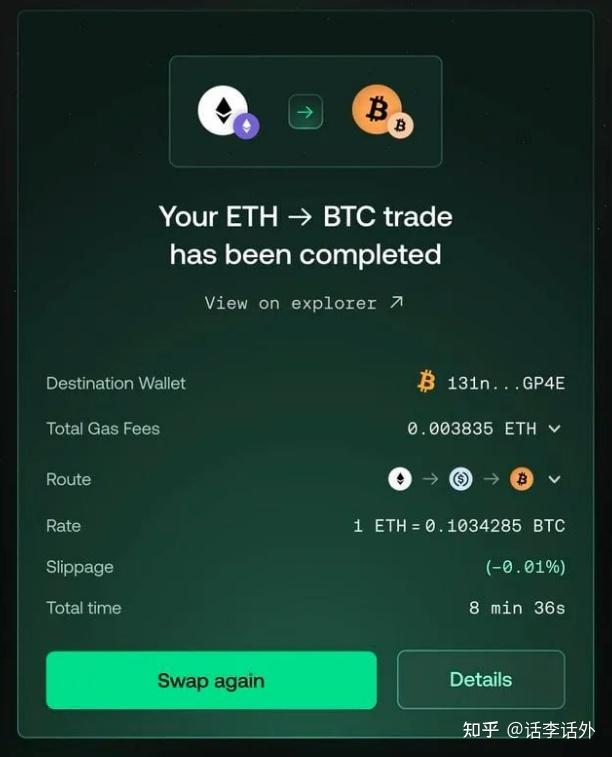
Task: Tap the Swap again button
Action: click(x=211, y=680)
